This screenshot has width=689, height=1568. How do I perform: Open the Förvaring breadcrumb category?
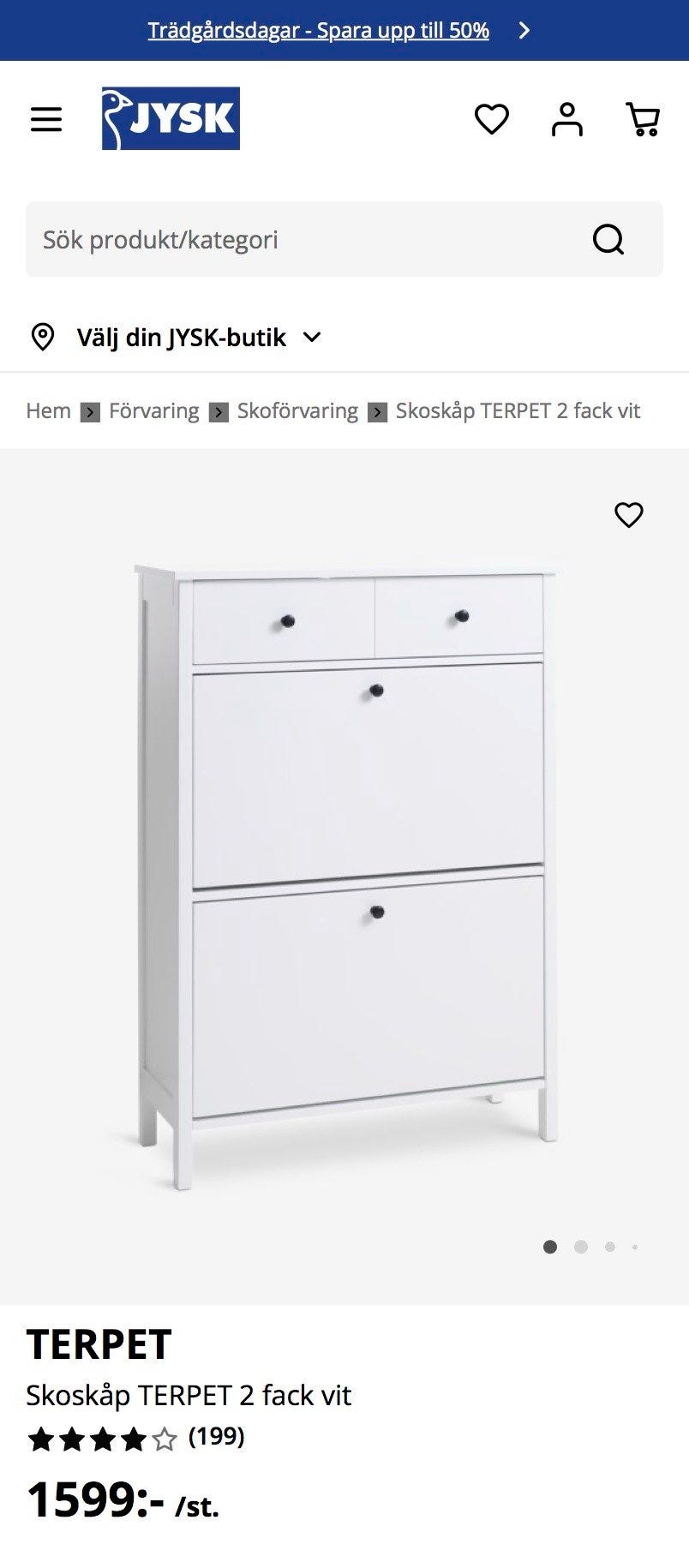pyautogui.click(x=153, y=411)
